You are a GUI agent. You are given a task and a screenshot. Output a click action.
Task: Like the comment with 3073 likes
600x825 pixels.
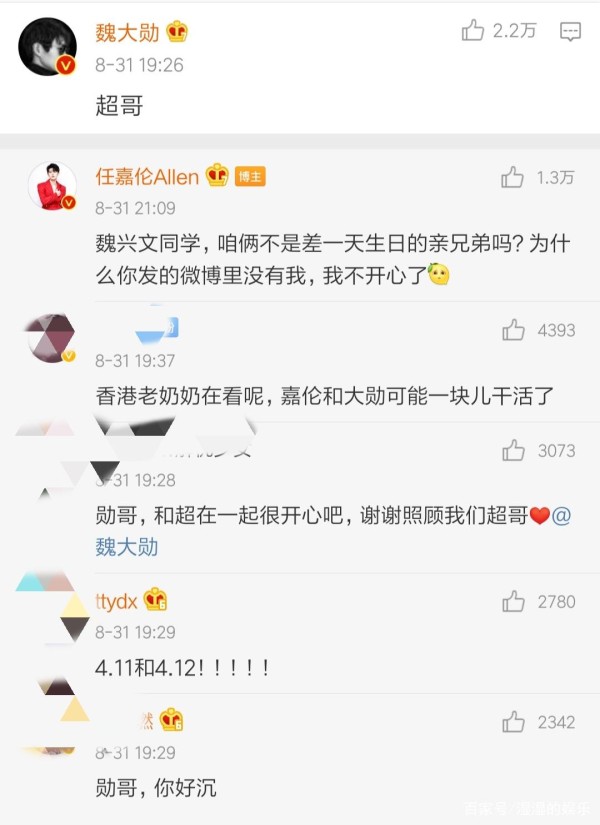513,451
